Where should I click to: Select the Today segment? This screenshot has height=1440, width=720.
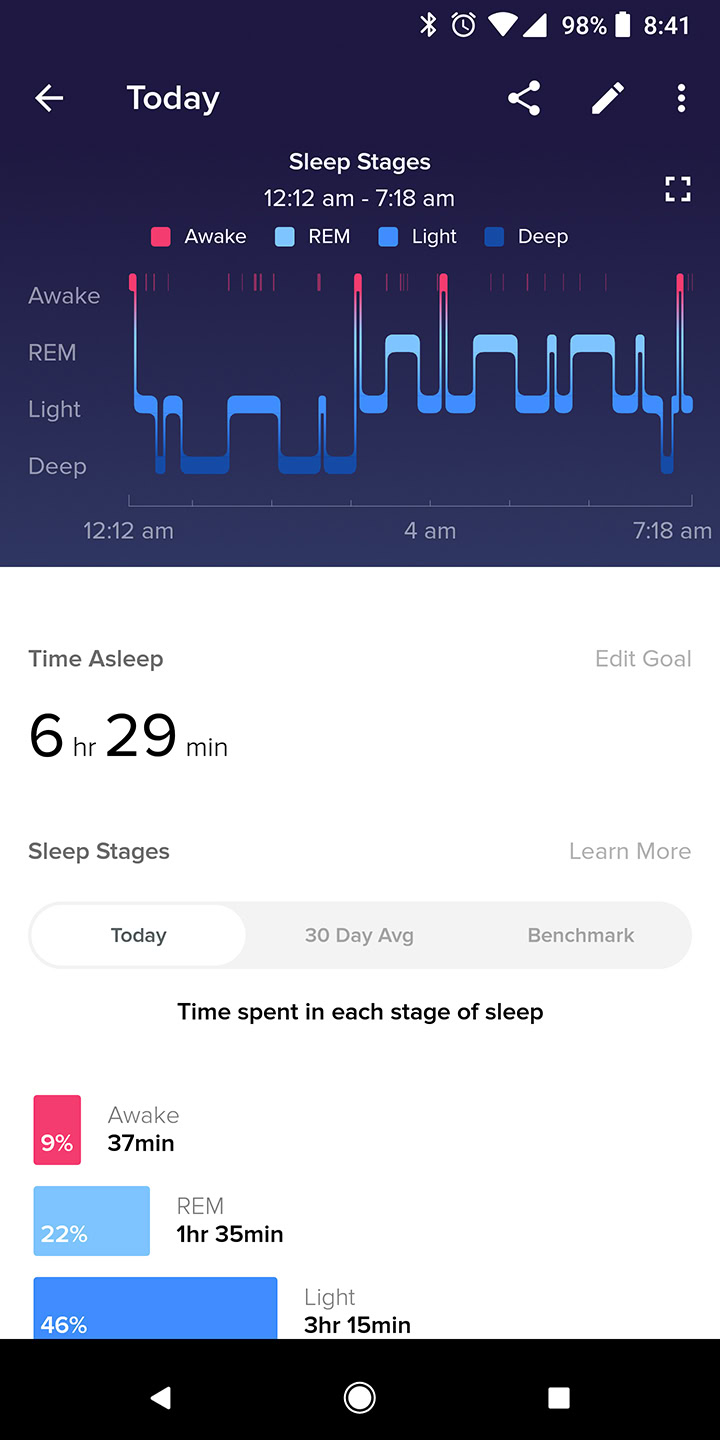pyautogui.click(x=138, y=935)
